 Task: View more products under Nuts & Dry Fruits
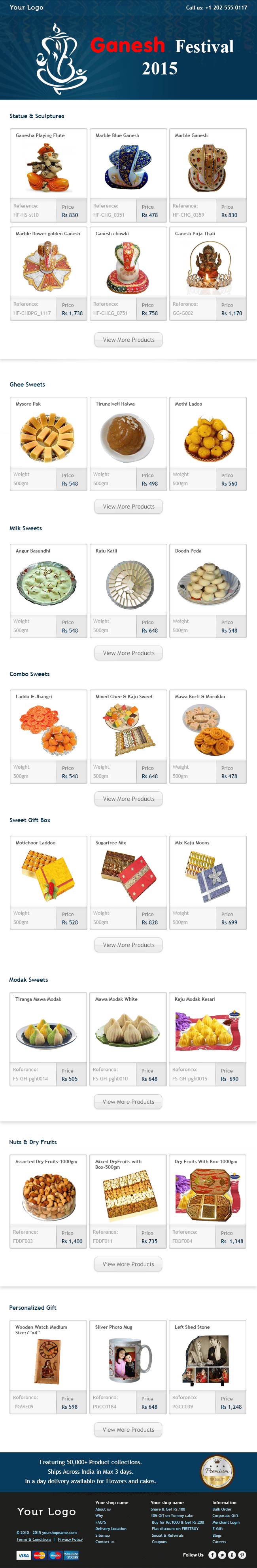coord(128,1264)
